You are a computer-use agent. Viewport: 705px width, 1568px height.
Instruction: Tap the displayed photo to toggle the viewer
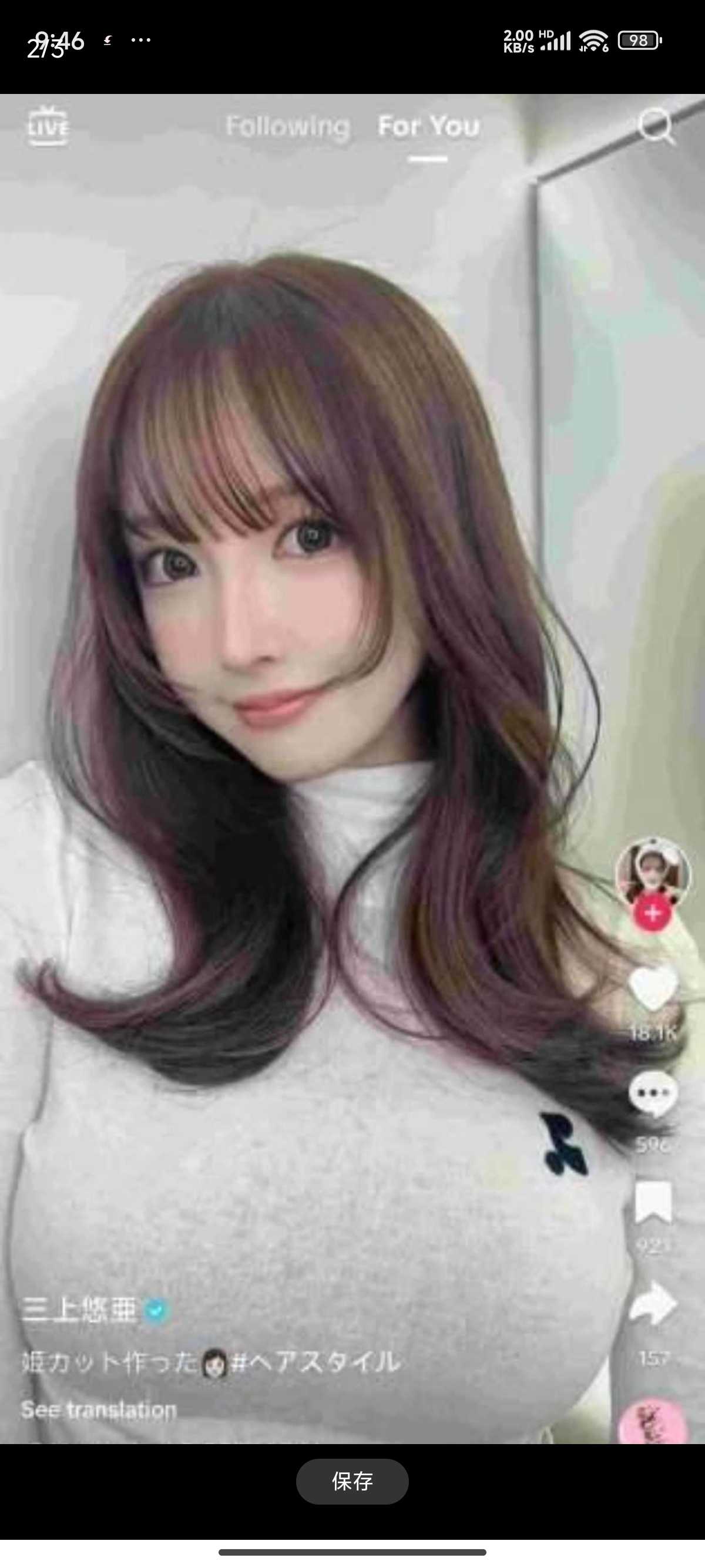tap(352, 767)
